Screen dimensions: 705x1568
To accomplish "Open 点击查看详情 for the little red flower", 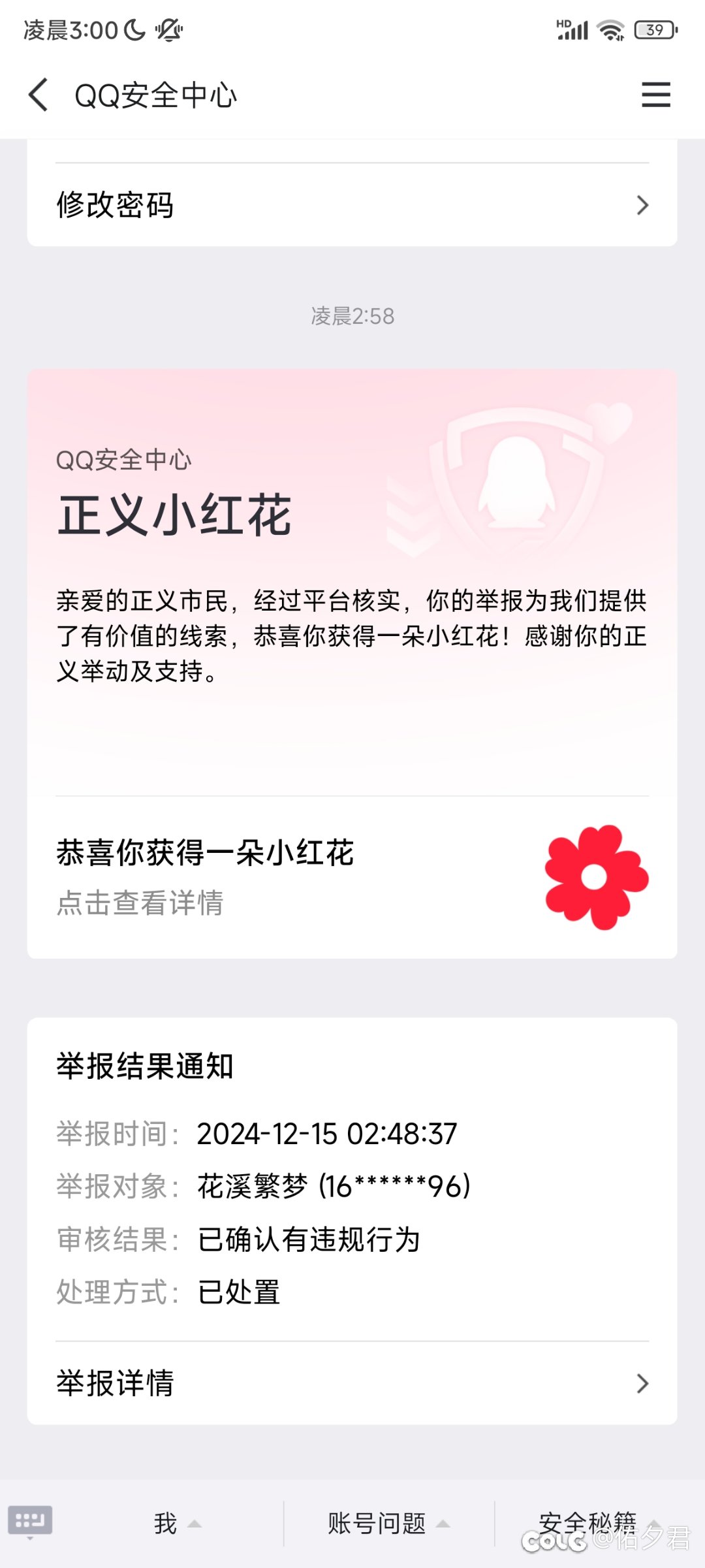I will 352,877.
